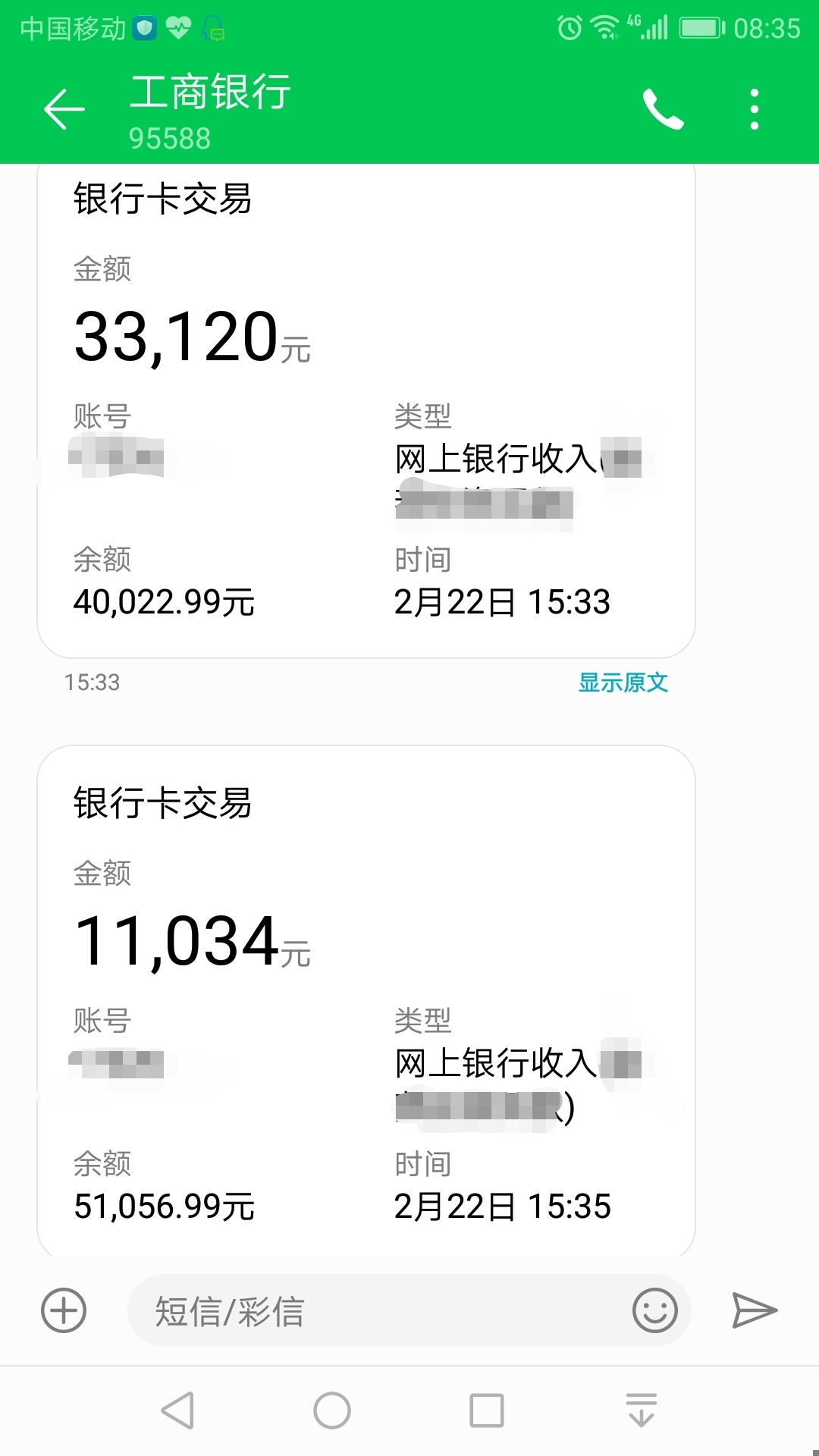Tap 显示原文 to show original text

coord(623,682)
